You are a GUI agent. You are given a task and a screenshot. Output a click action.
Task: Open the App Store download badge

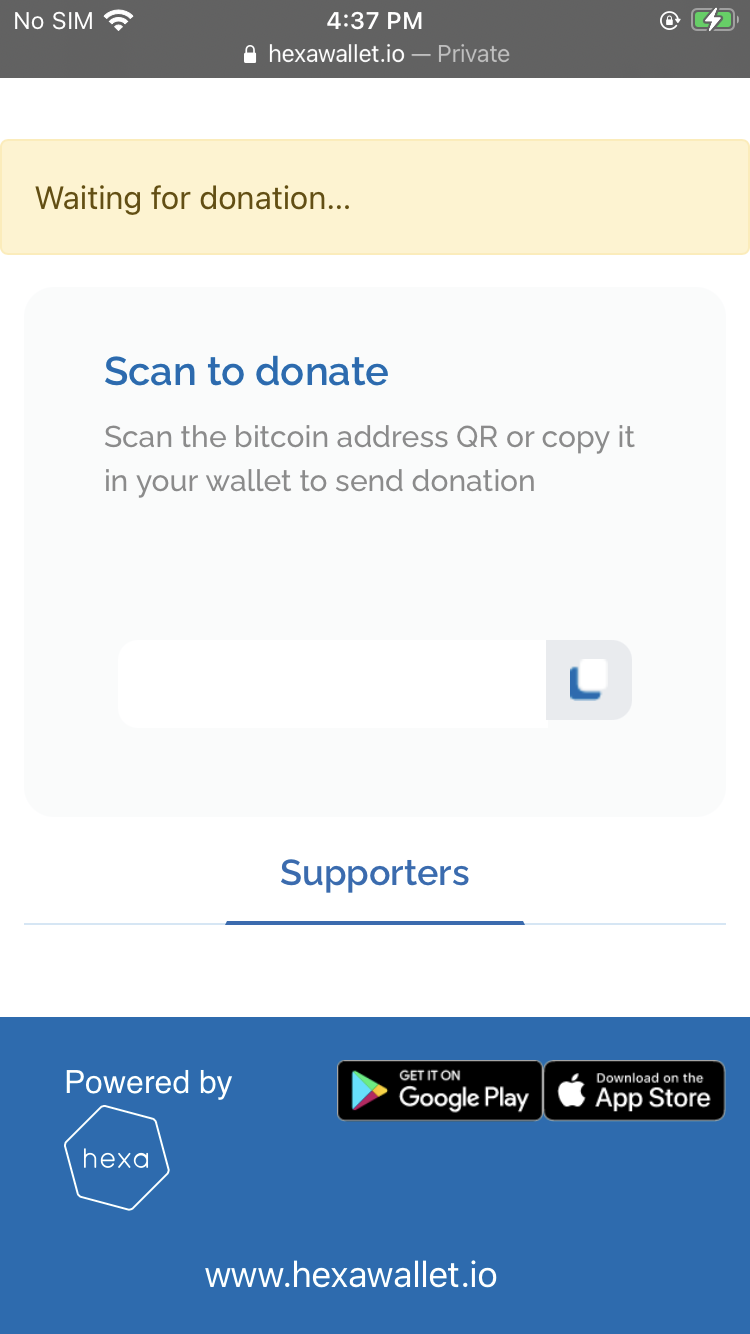(x=634, y=1090)
